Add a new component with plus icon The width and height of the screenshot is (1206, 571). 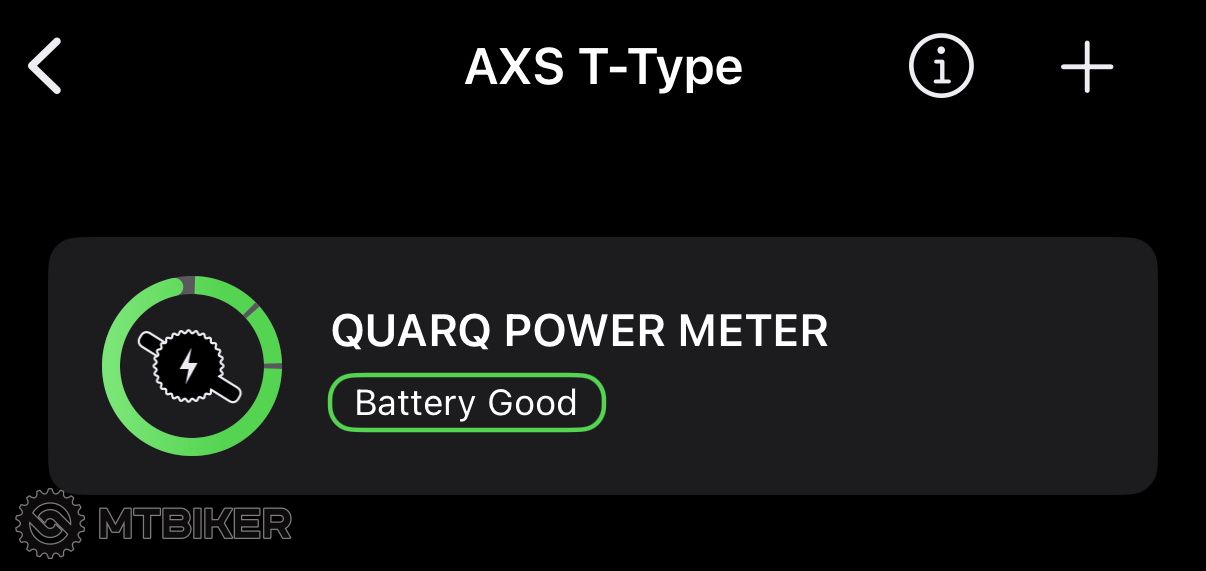click(x=1086, y=67)
